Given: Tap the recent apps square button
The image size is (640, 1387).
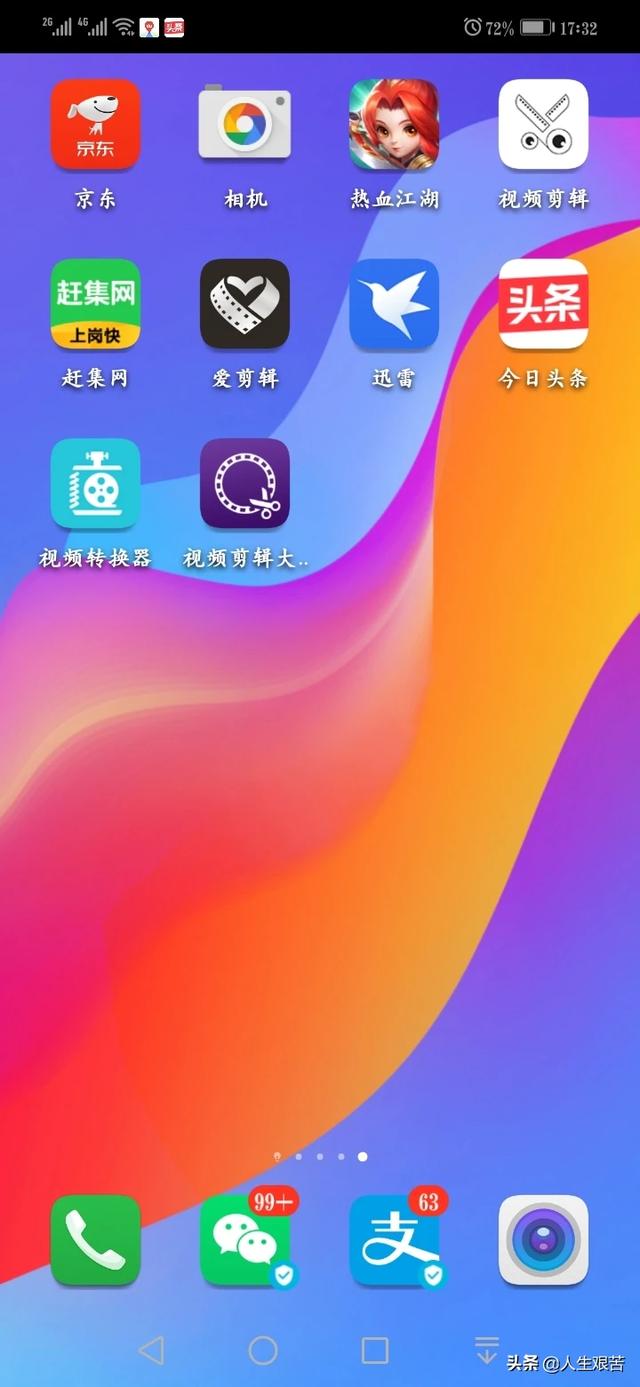Looking at the screenshot, I should click(374, 1351).
